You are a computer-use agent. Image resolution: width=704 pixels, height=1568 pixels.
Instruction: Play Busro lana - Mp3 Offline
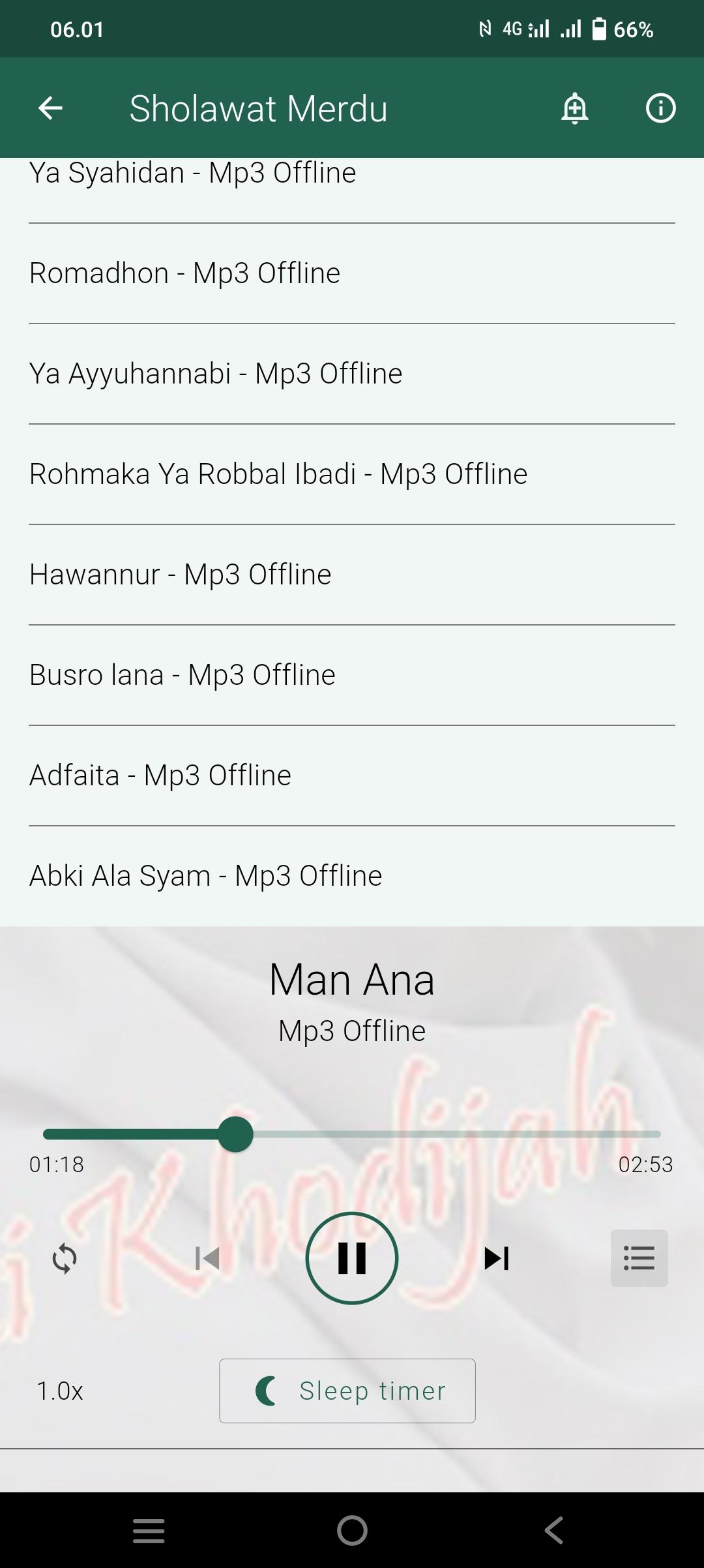pos(352,675)
